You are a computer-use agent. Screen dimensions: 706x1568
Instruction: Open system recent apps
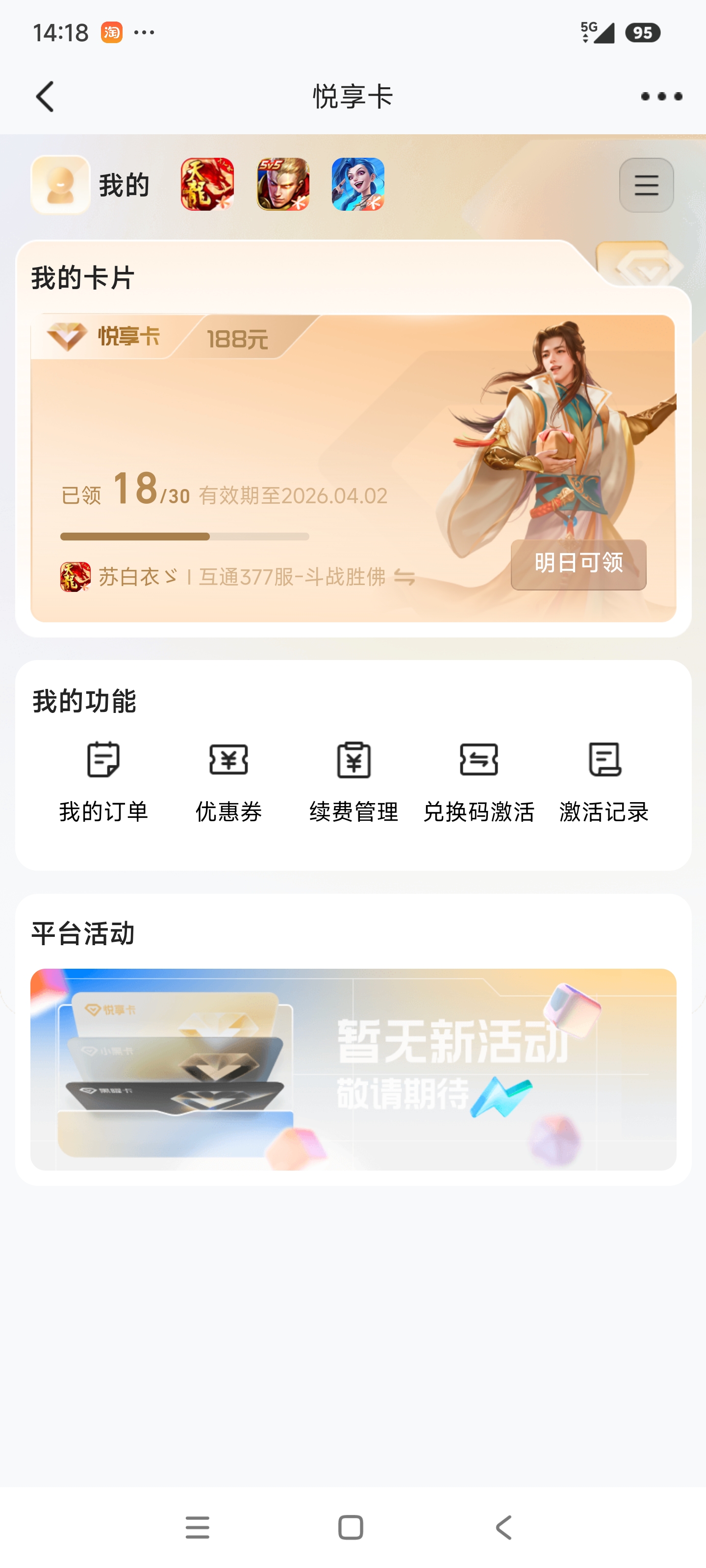[x=198, y=1527]
